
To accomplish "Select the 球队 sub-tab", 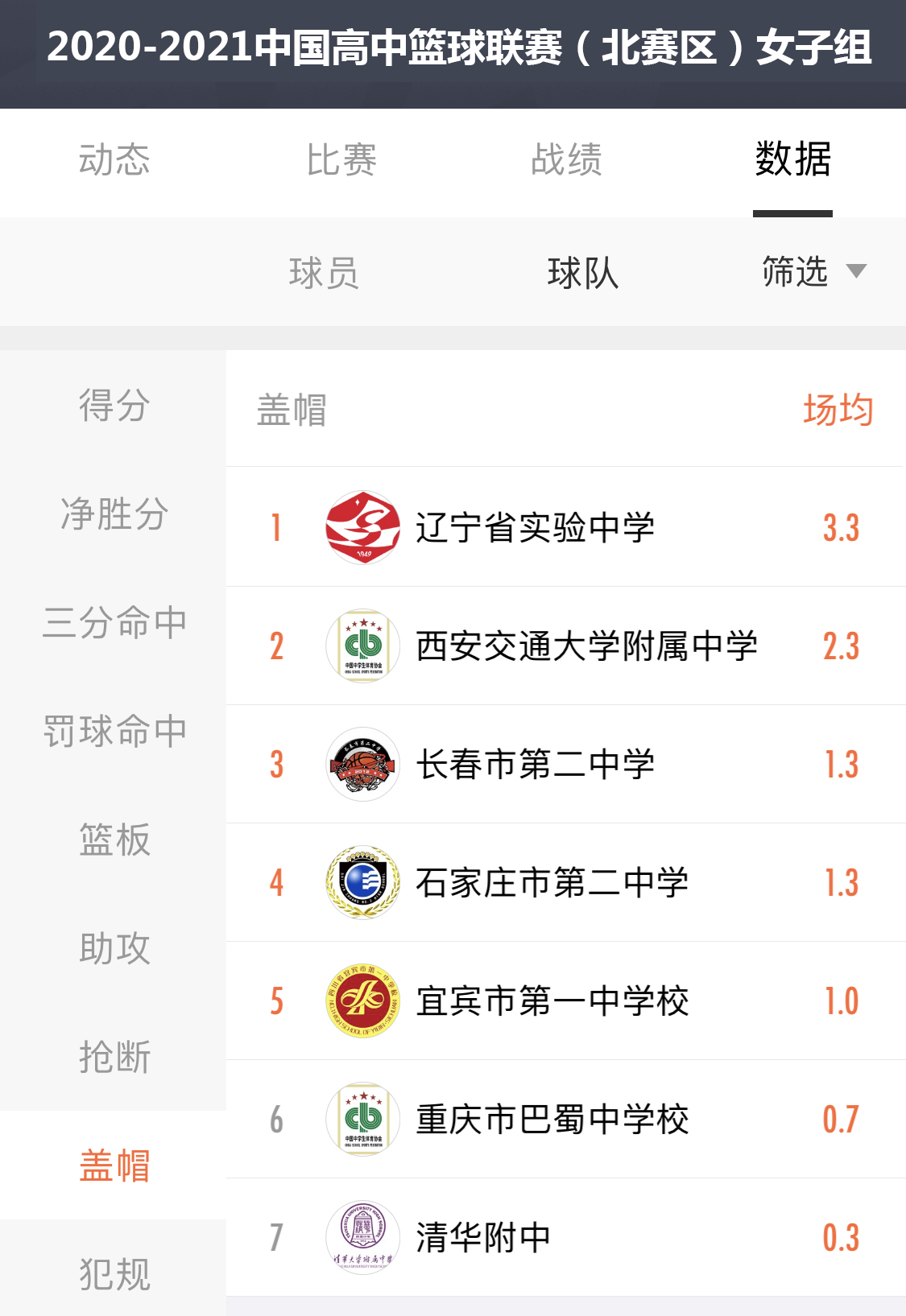I will 582,273.
